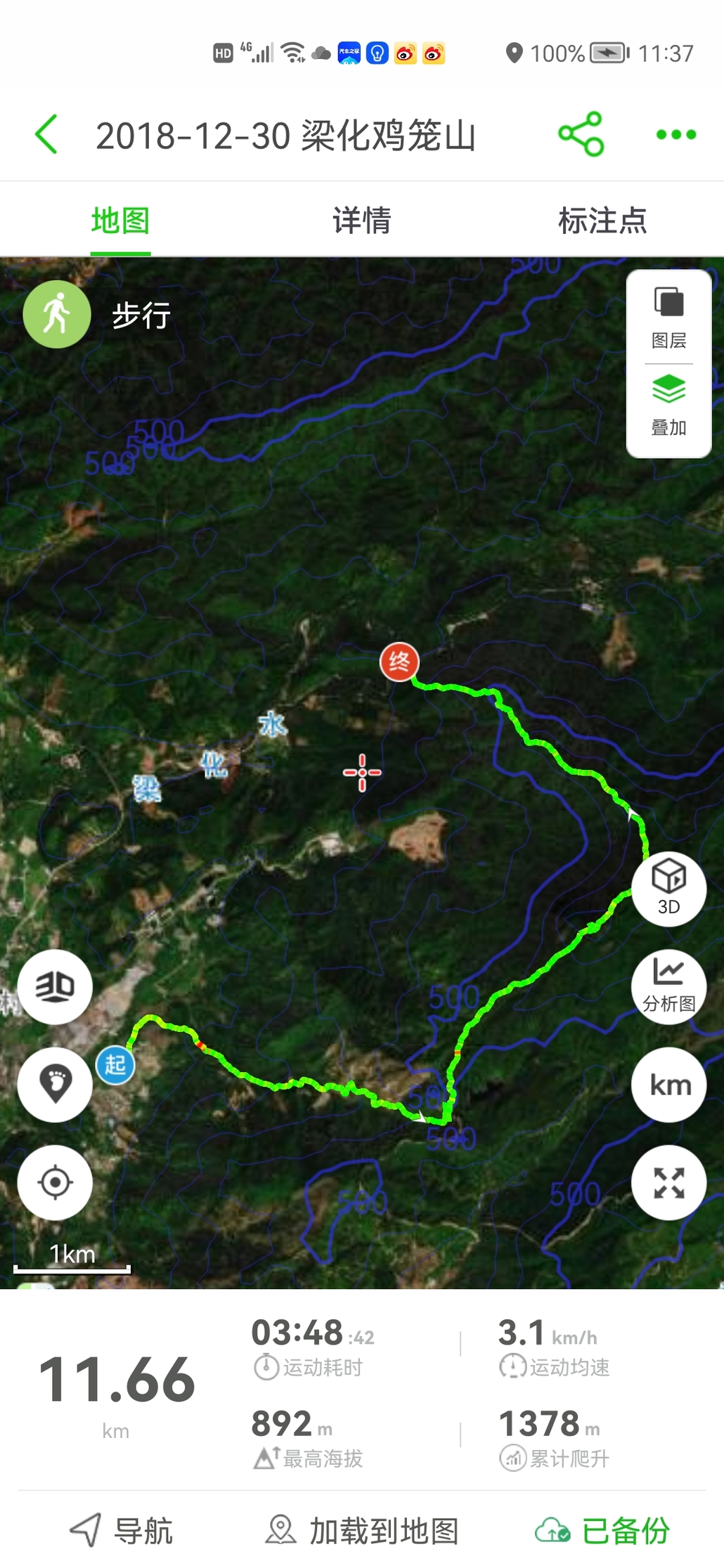Toggle the km distance markers

click(x=668, y=1085)
